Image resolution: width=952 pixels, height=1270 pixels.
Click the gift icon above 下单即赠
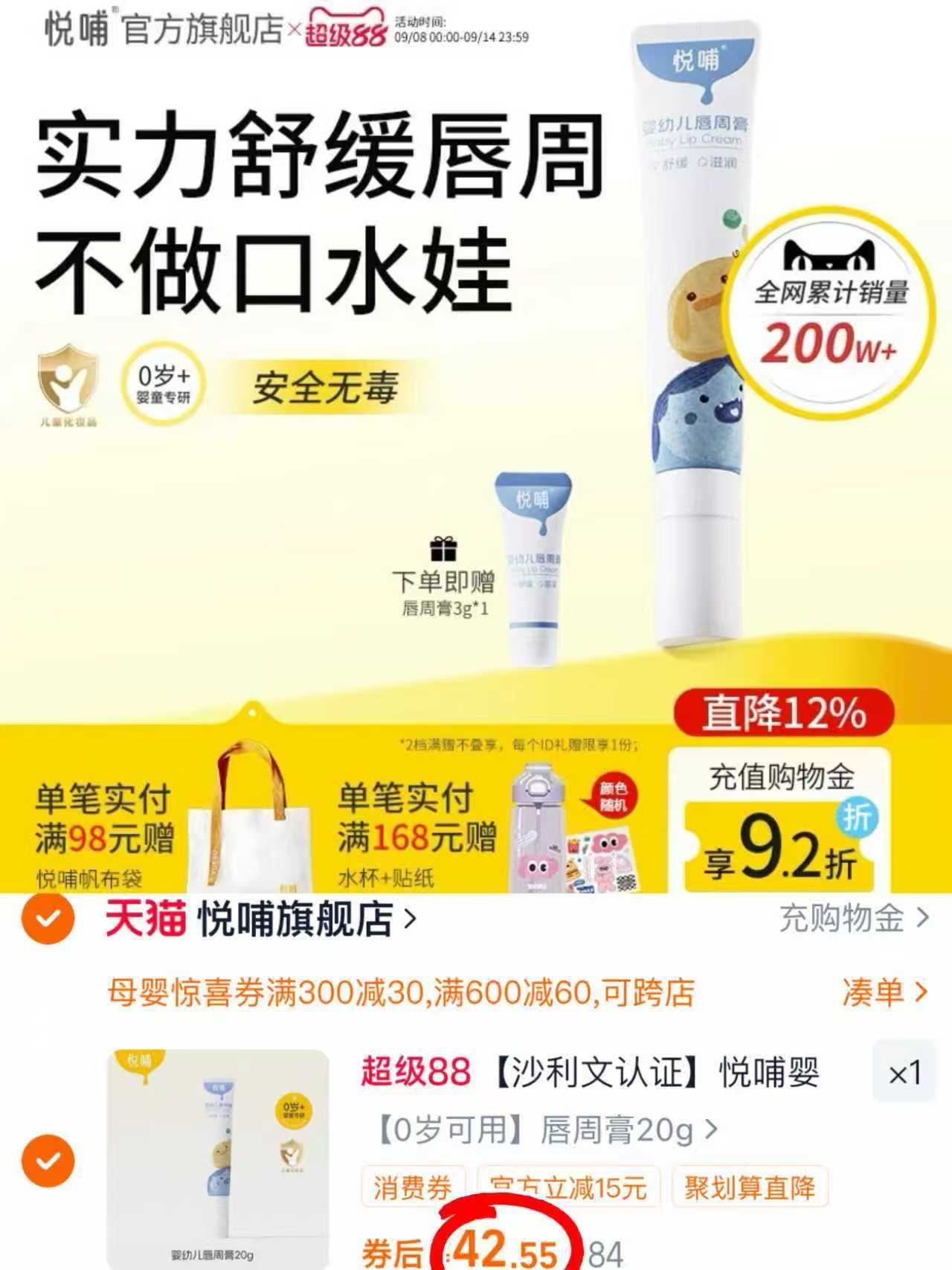tap(445, 552)
